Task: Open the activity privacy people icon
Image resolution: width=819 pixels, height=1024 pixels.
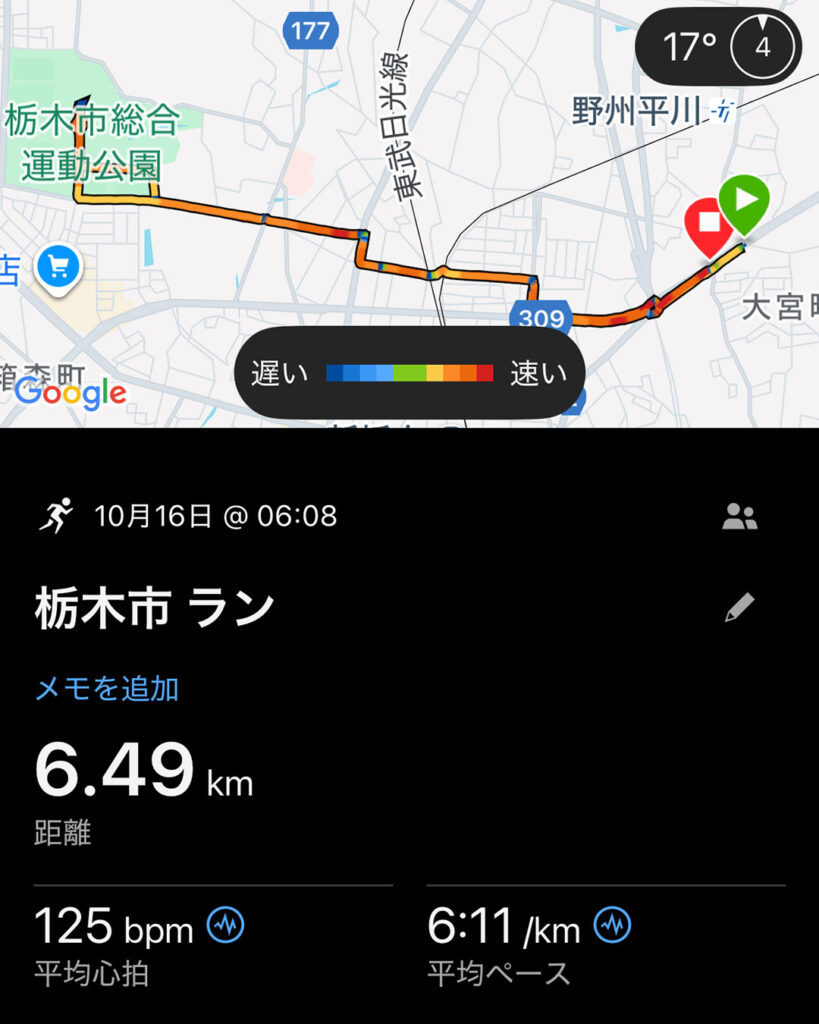Action: 740,517
